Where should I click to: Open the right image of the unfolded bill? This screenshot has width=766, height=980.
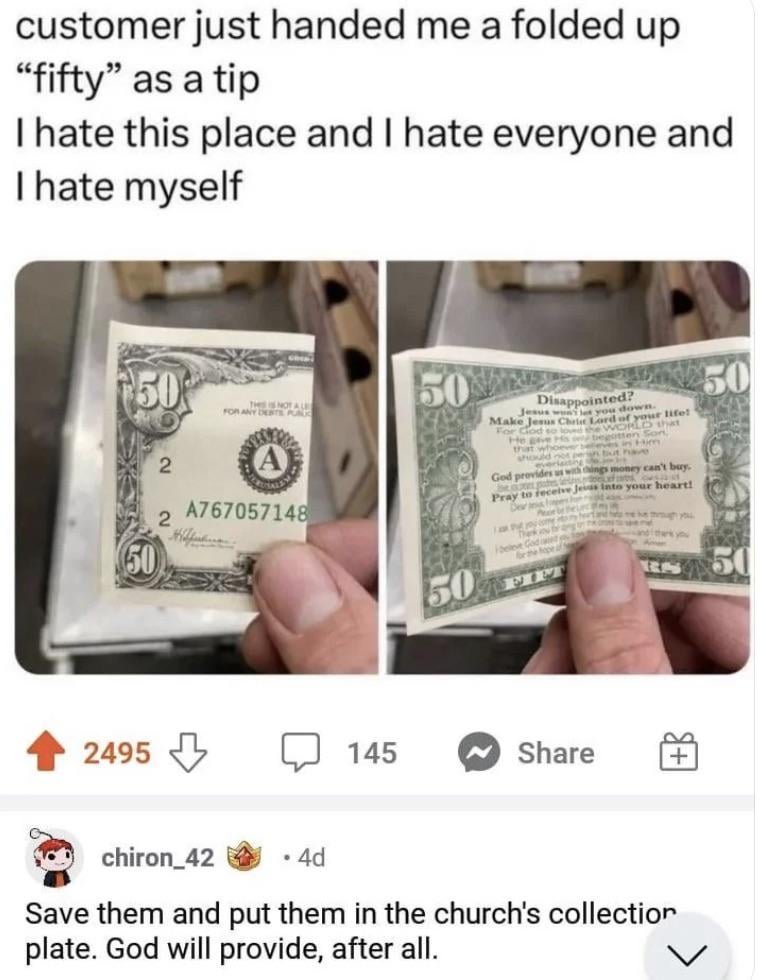tap(567, 467)
